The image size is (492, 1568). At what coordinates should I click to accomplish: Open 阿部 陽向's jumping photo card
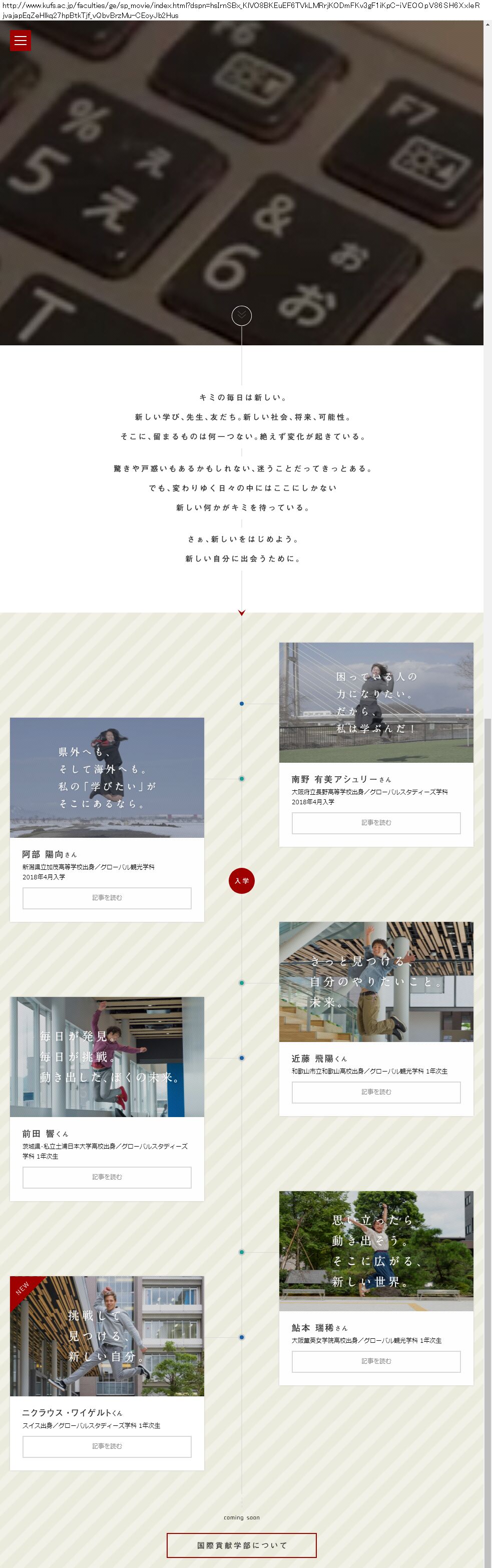pyautogui.click(x=107, y=777)
